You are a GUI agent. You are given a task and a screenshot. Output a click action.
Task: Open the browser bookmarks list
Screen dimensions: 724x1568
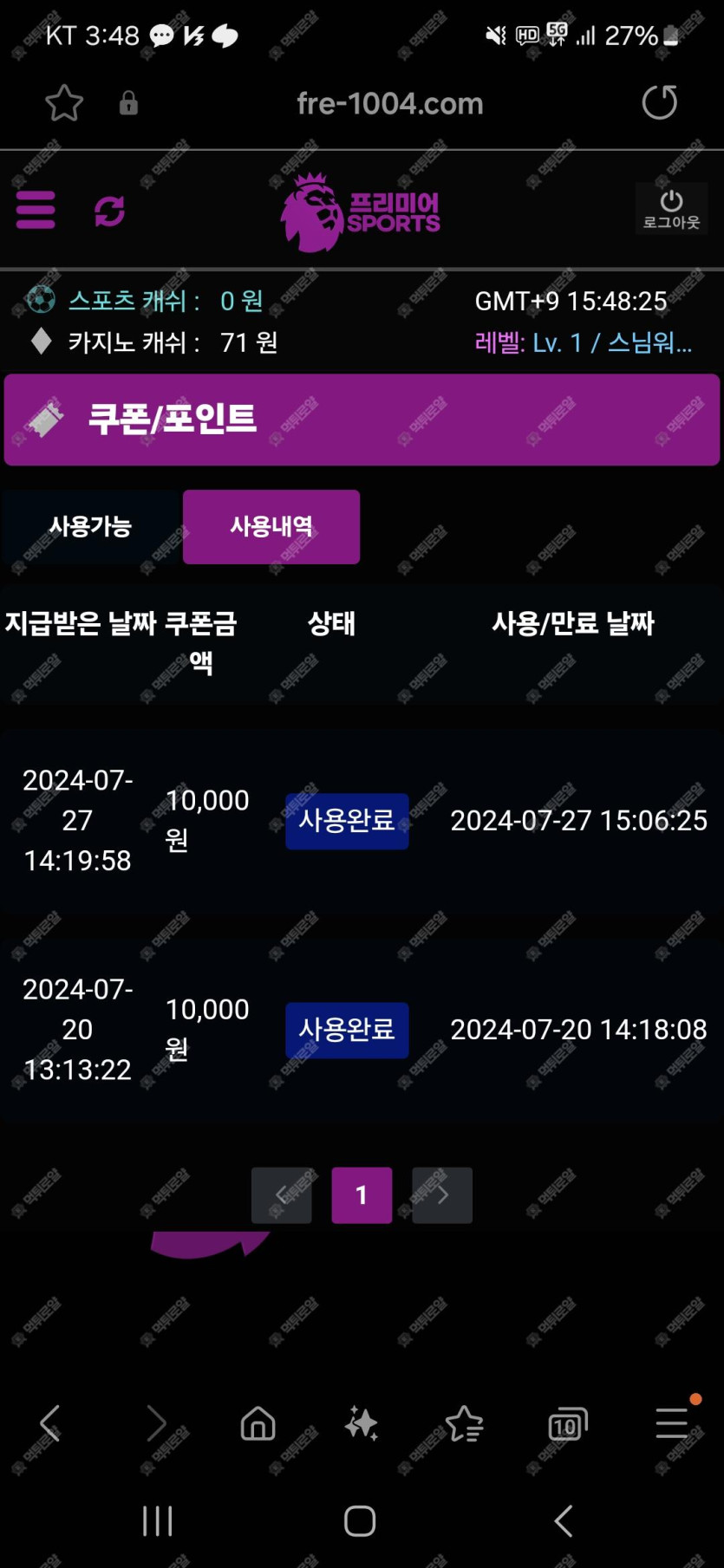(x=464, y=1422)
